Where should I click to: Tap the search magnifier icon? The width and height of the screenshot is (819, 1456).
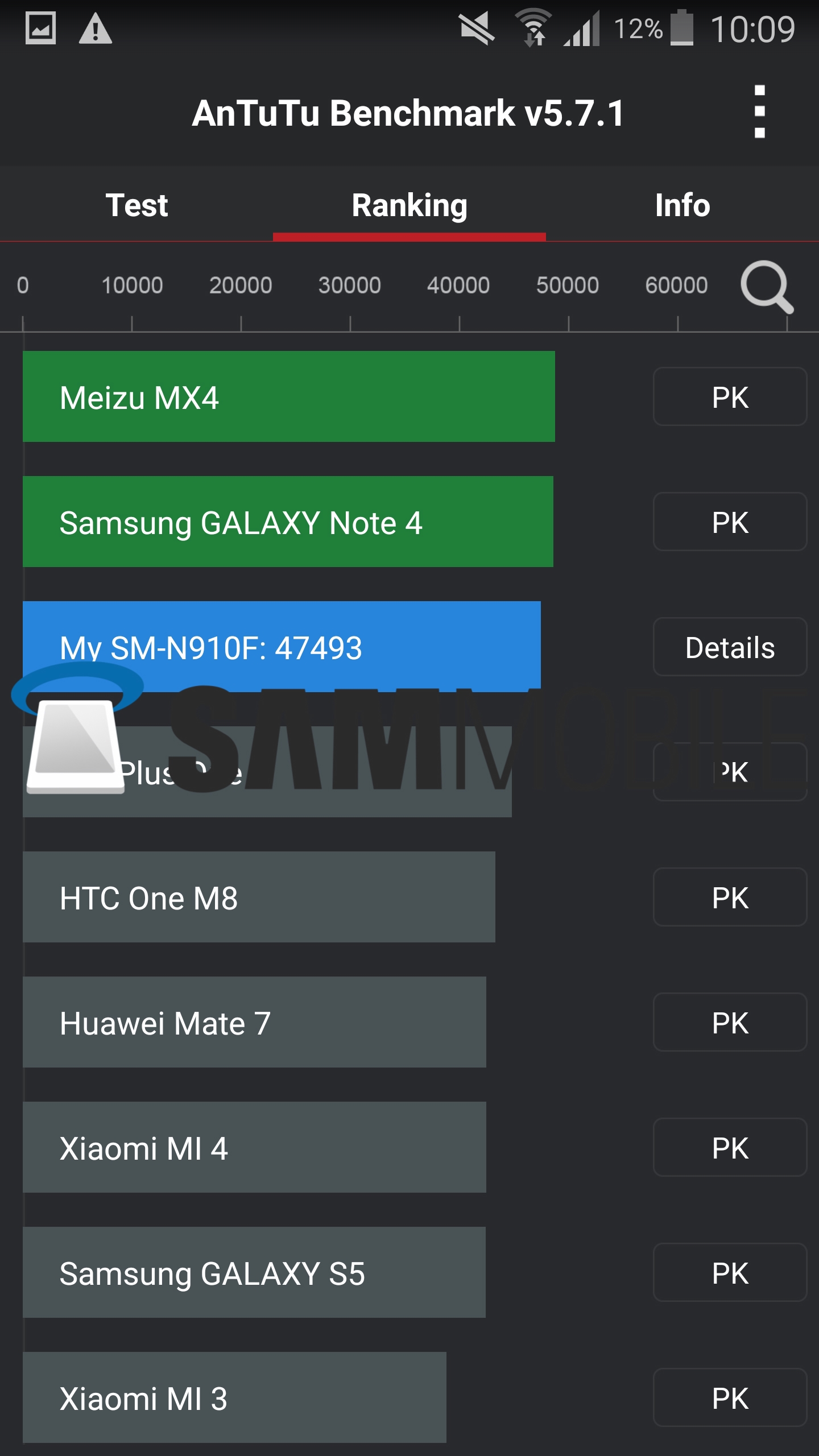pos(766,287)
